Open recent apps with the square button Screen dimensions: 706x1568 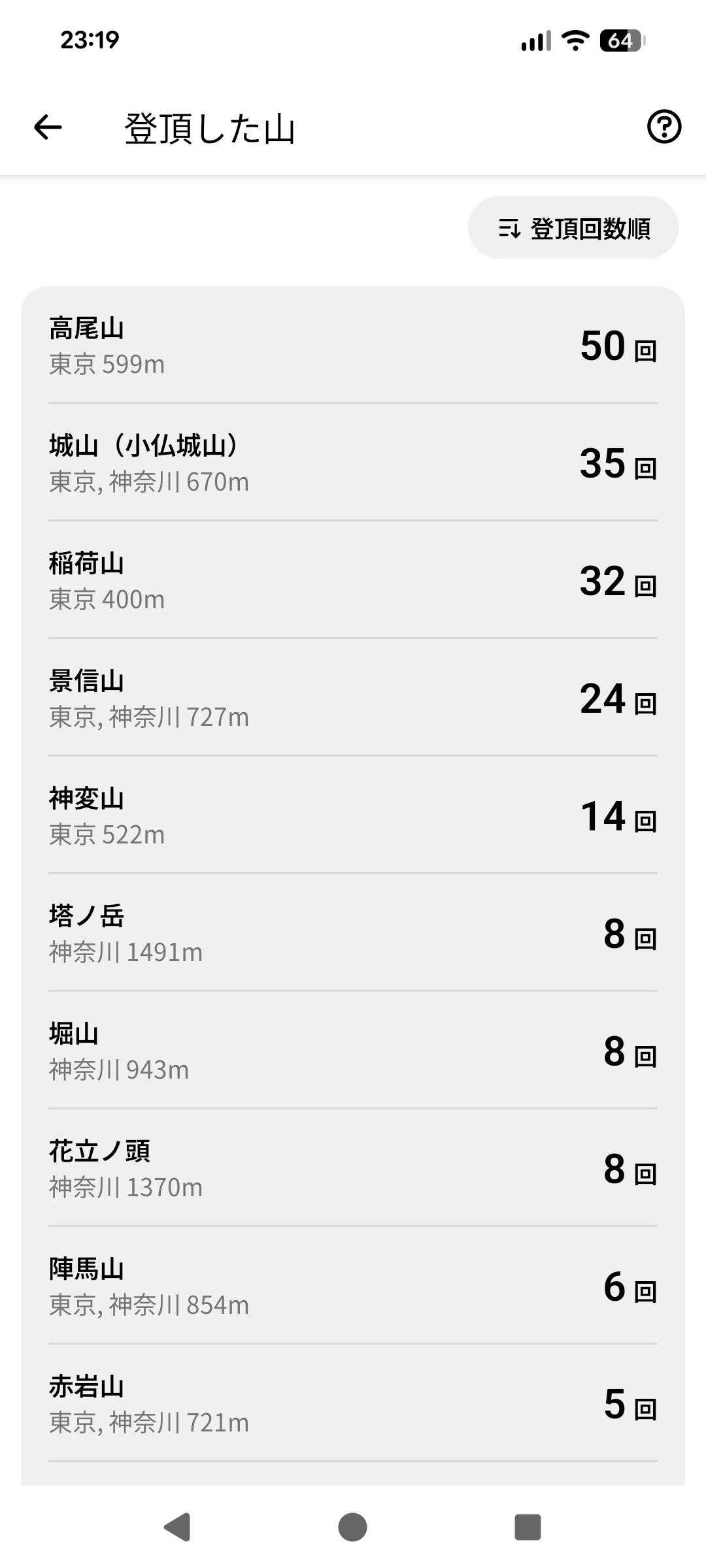[528, 1527]
